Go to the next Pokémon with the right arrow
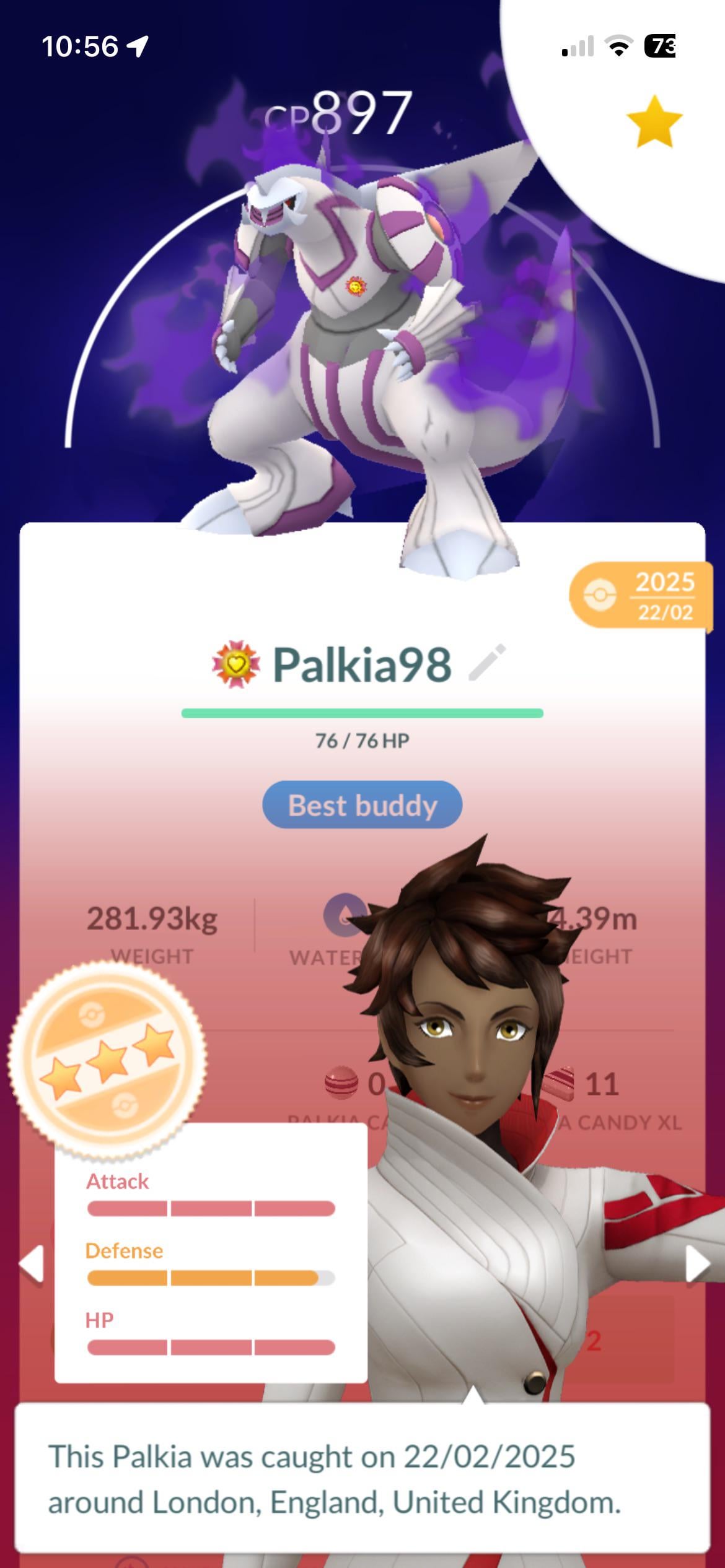 pos(697,1263)
